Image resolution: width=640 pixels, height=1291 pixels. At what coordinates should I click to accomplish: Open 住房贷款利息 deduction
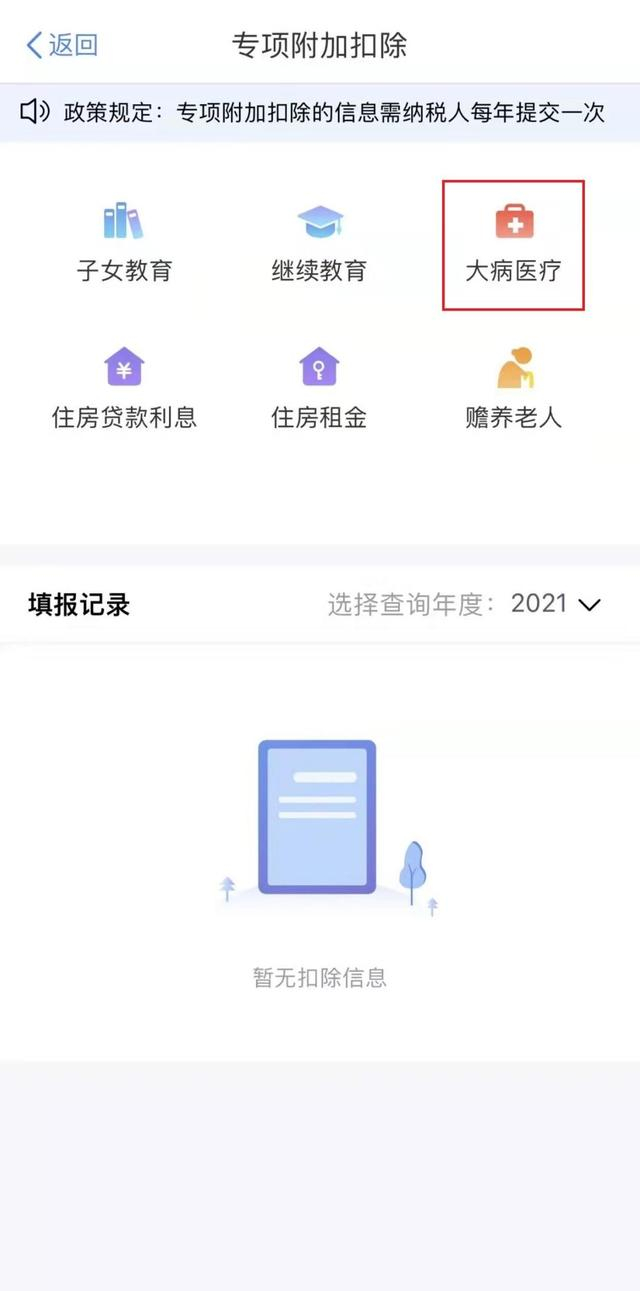click(124, 388)
